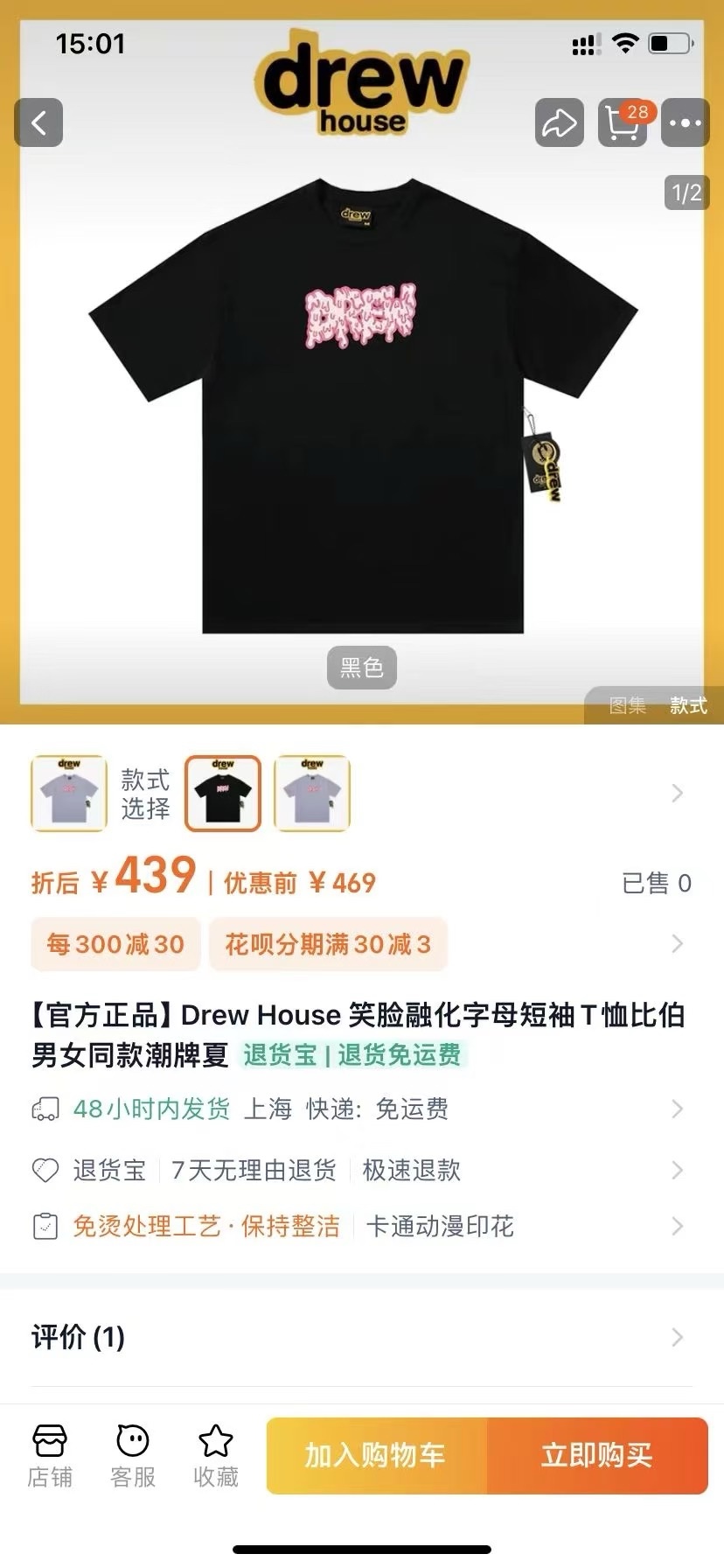The image size is (724, 1568).
Task: Share this Drew House product
Action: click(x=559, y=122)
